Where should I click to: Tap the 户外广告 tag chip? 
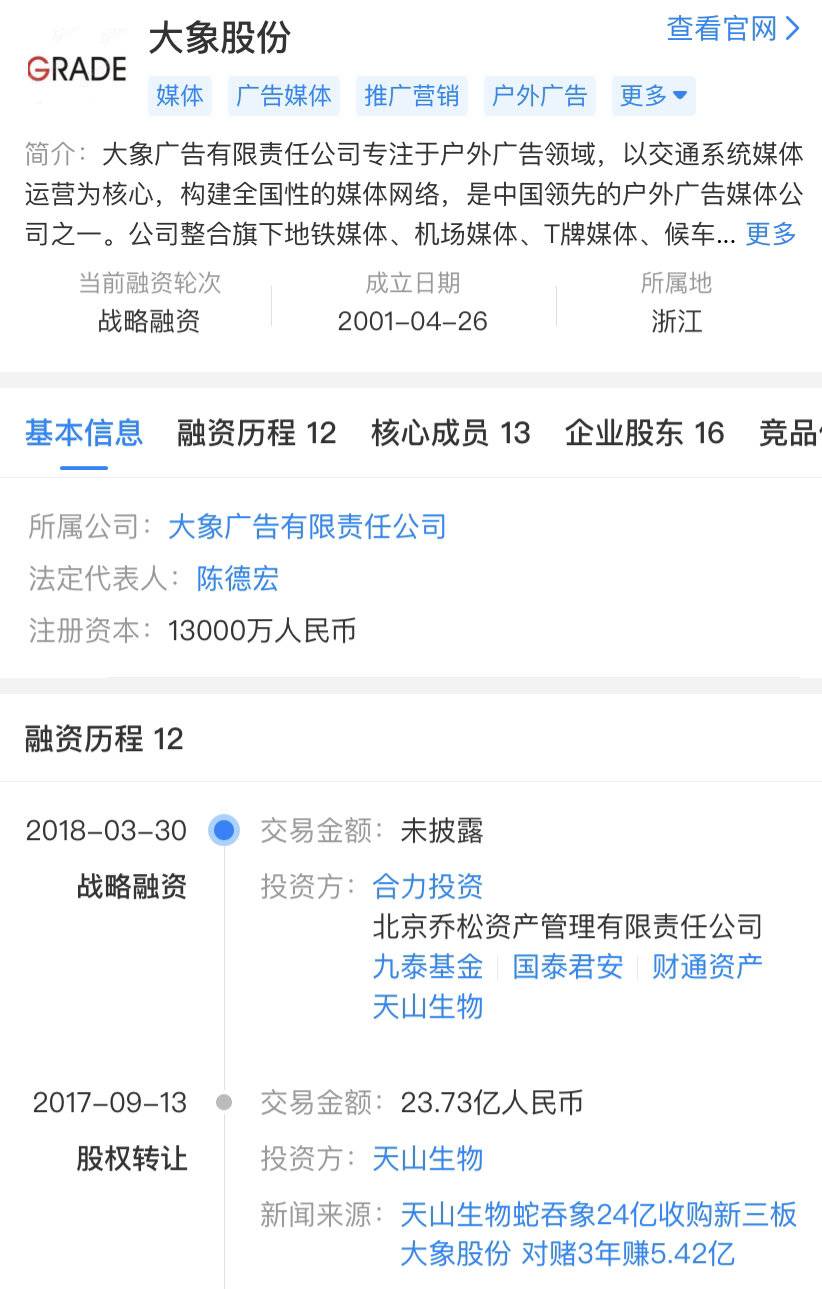(x=540, y=96)
